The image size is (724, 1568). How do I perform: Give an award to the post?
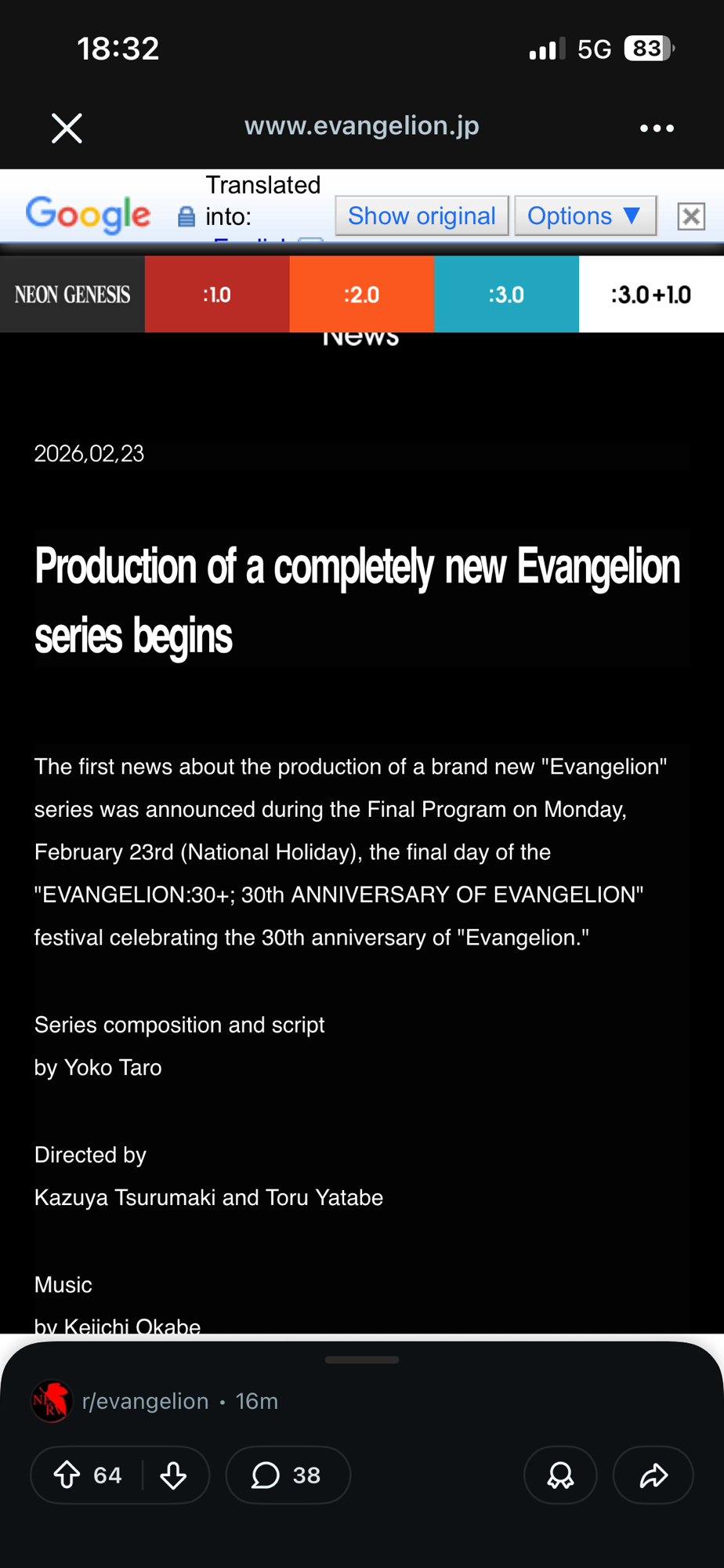click(560, 1475)
